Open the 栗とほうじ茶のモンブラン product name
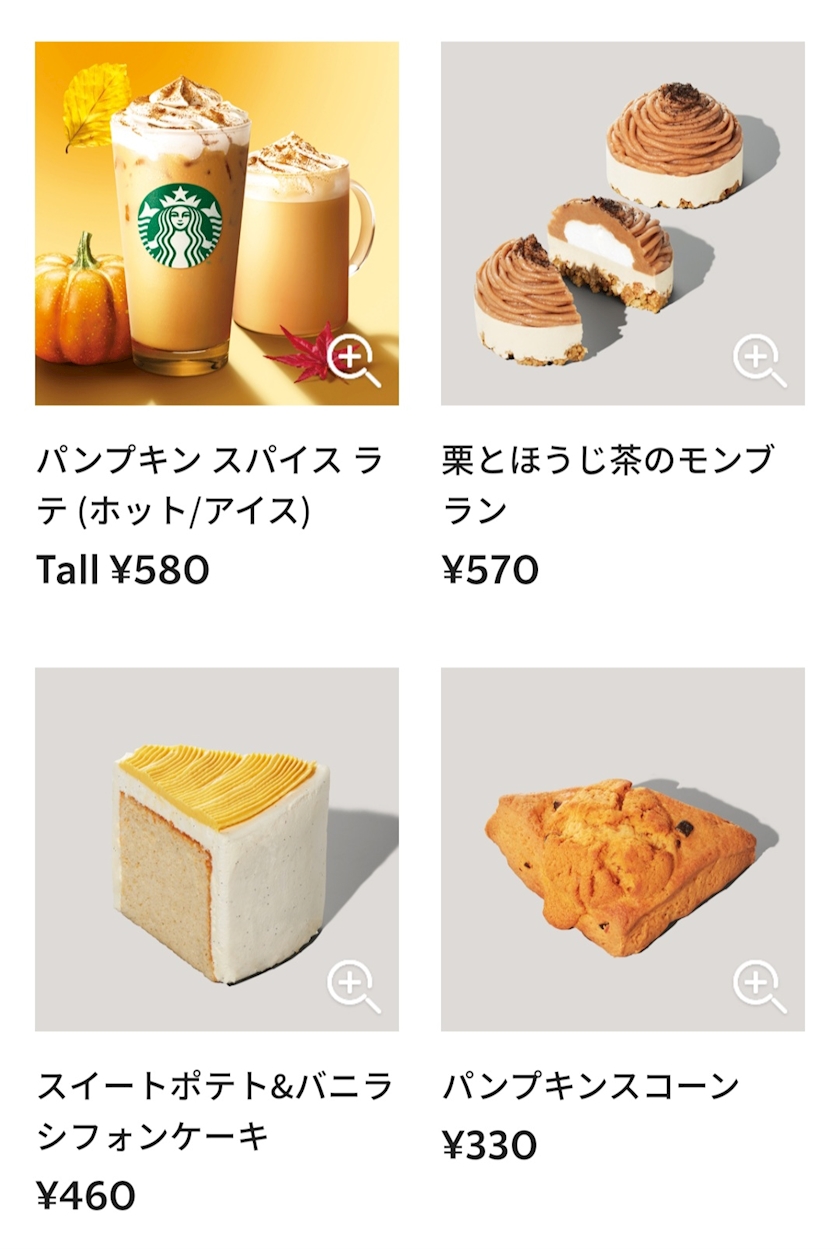The height and width of the screenshot is (1249, 840). (x=608, y=486)
